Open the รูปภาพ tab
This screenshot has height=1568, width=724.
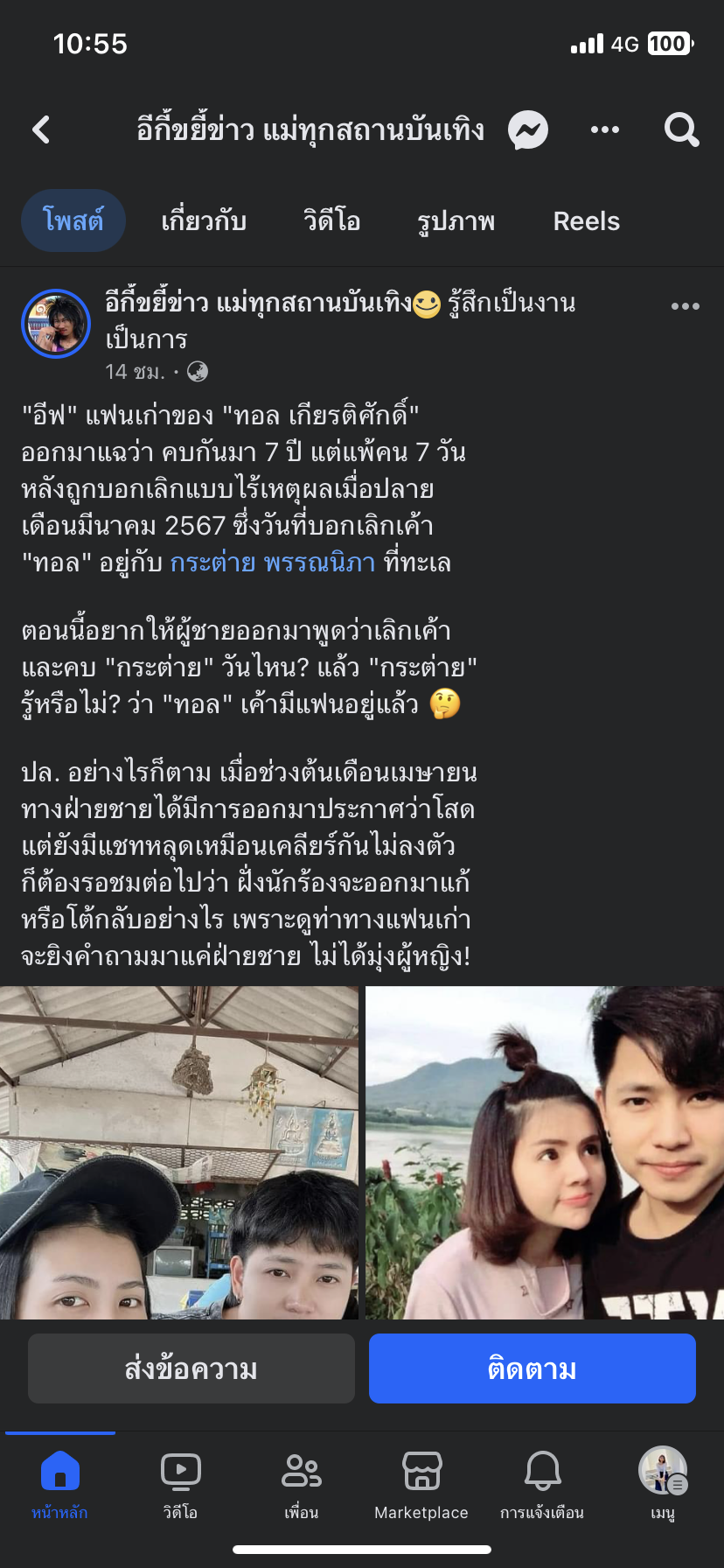(x=456, y=221)
